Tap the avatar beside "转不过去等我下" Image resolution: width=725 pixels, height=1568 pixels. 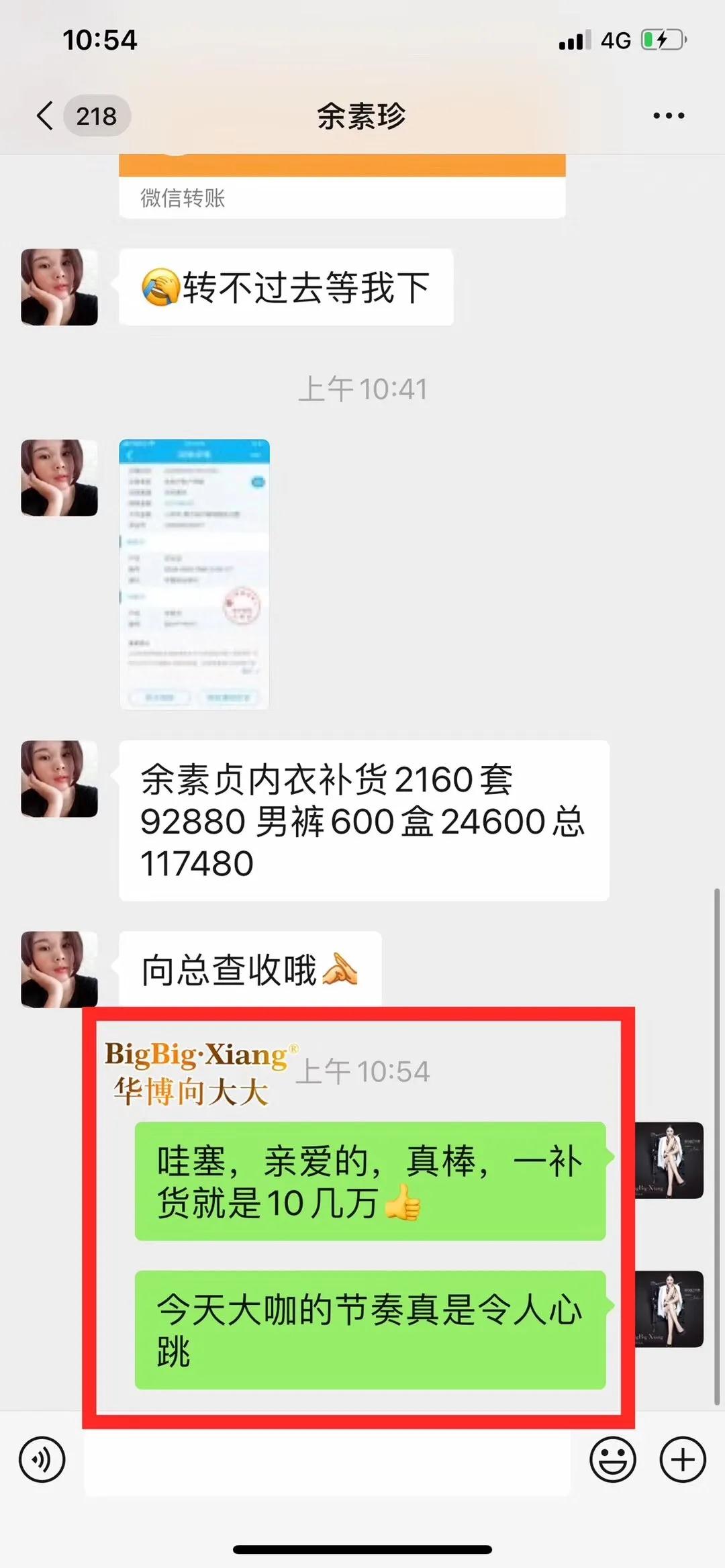60,287
